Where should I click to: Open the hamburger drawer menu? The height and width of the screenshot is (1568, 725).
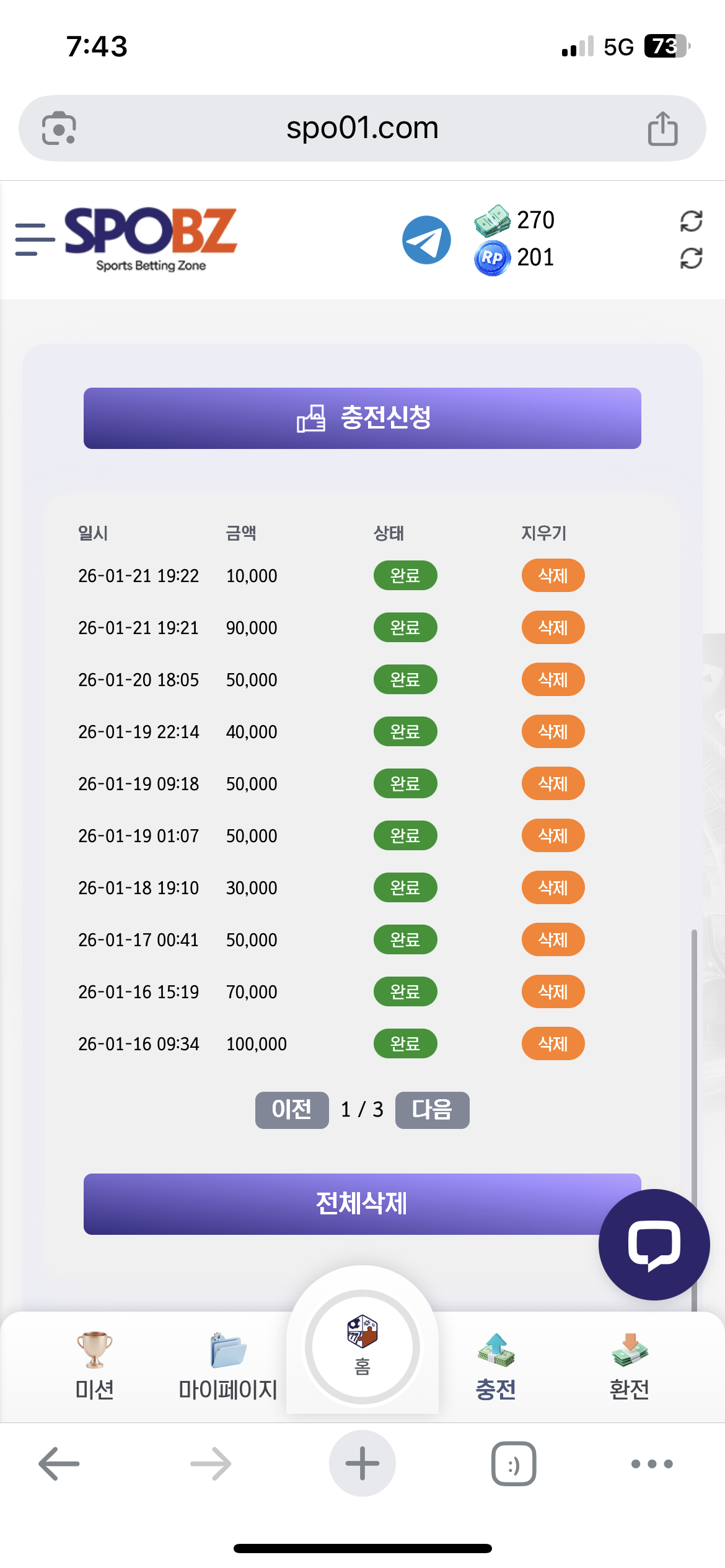coord(34,240)
